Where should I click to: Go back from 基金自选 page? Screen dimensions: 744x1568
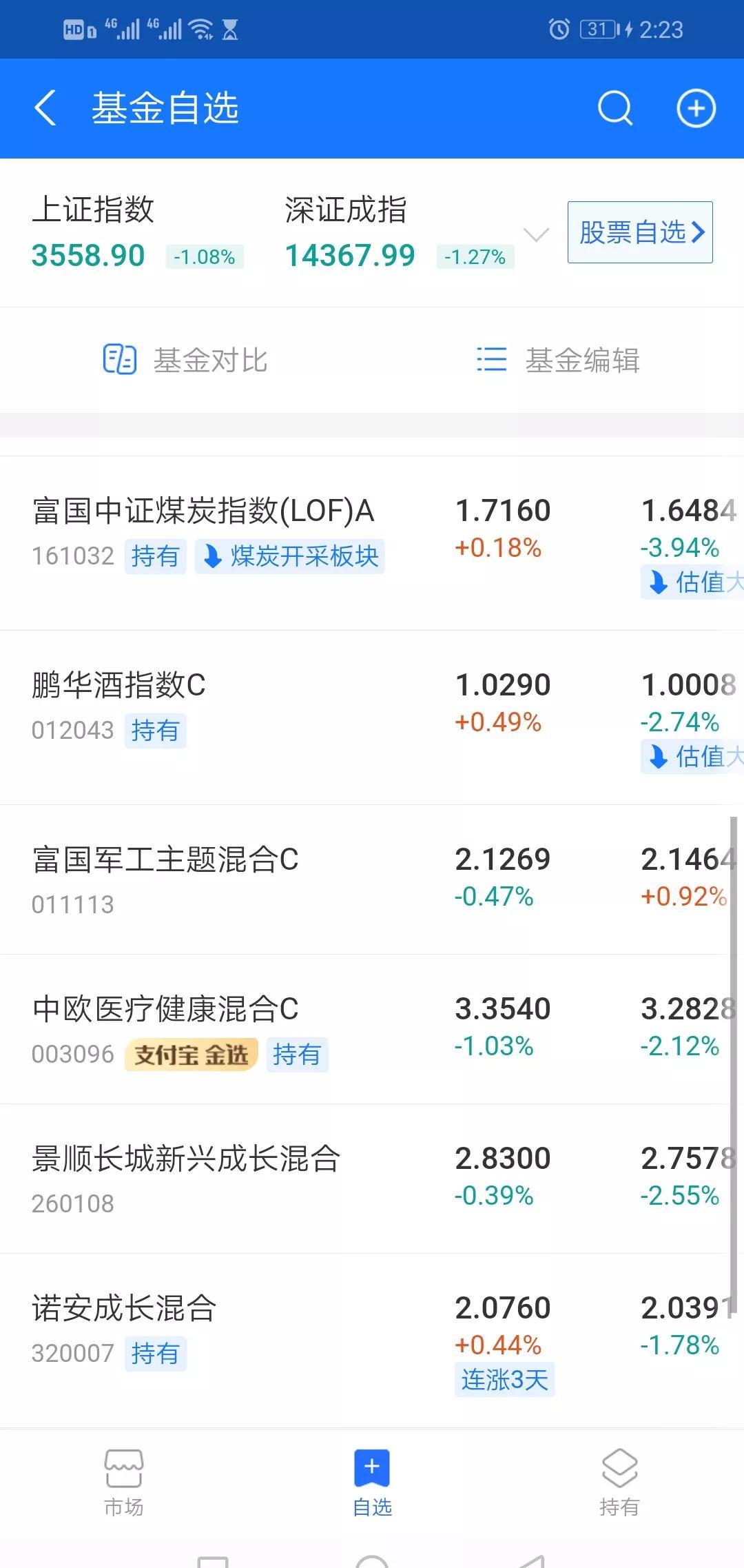coord(45,109)
